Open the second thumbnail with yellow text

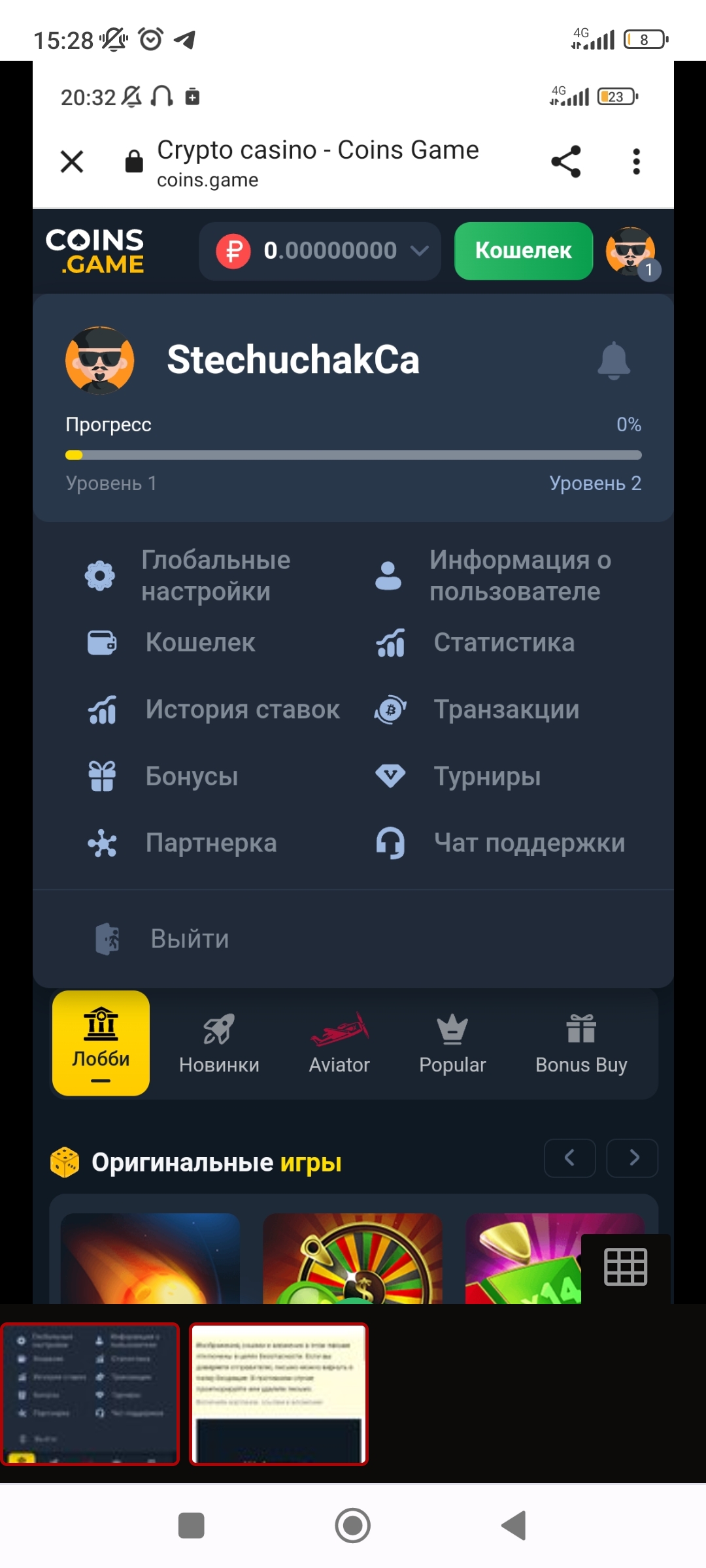(x=278, y=1394)
